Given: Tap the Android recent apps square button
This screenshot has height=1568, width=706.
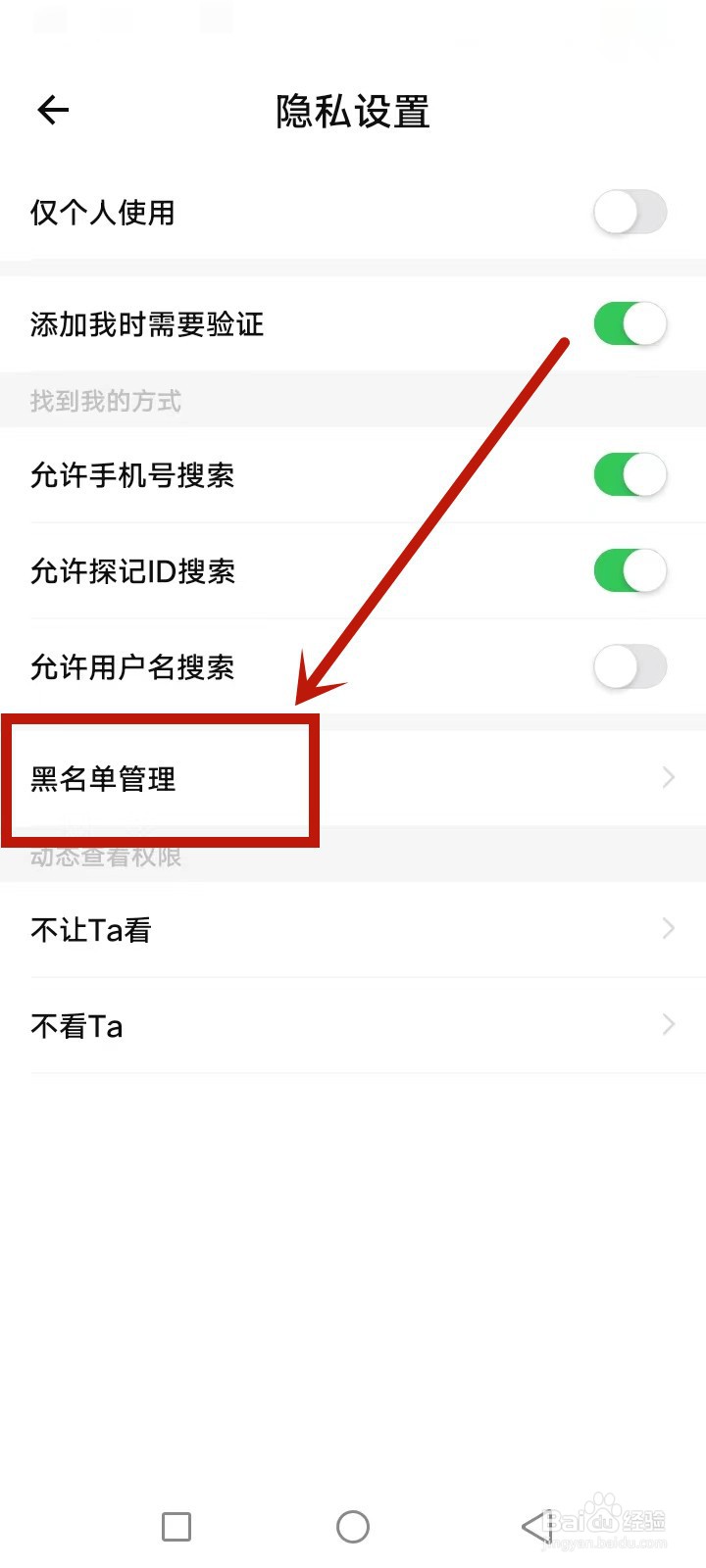Looking at the screenshot, I should tap(176, 1526).
